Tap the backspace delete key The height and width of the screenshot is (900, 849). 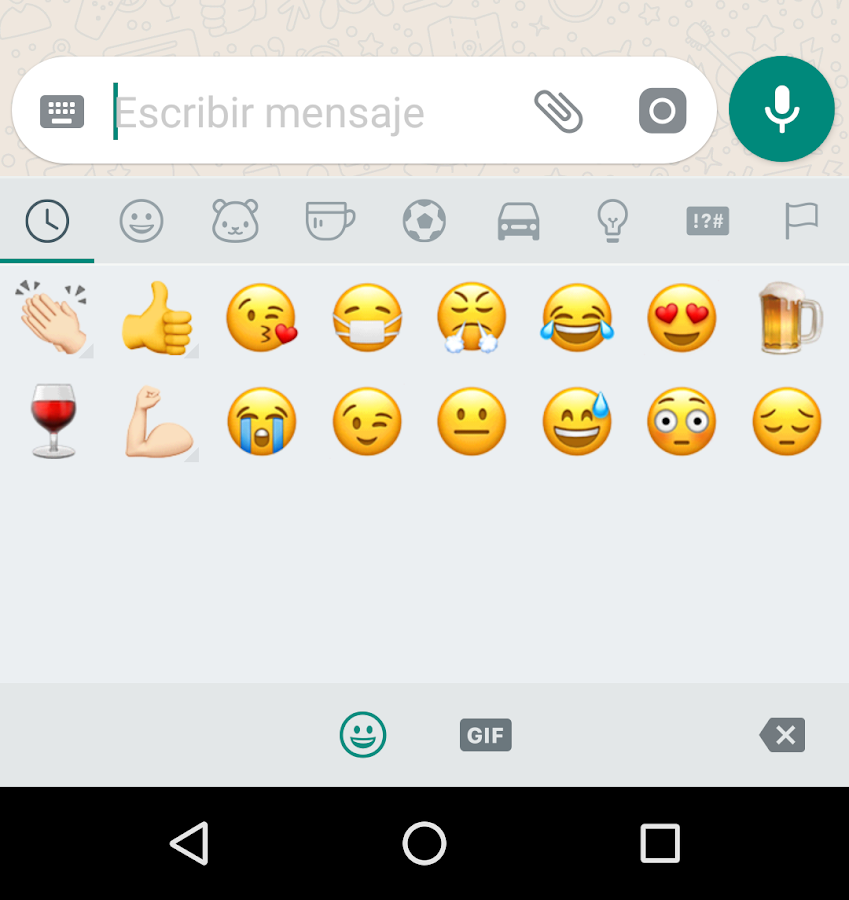[x=782, y=735]
